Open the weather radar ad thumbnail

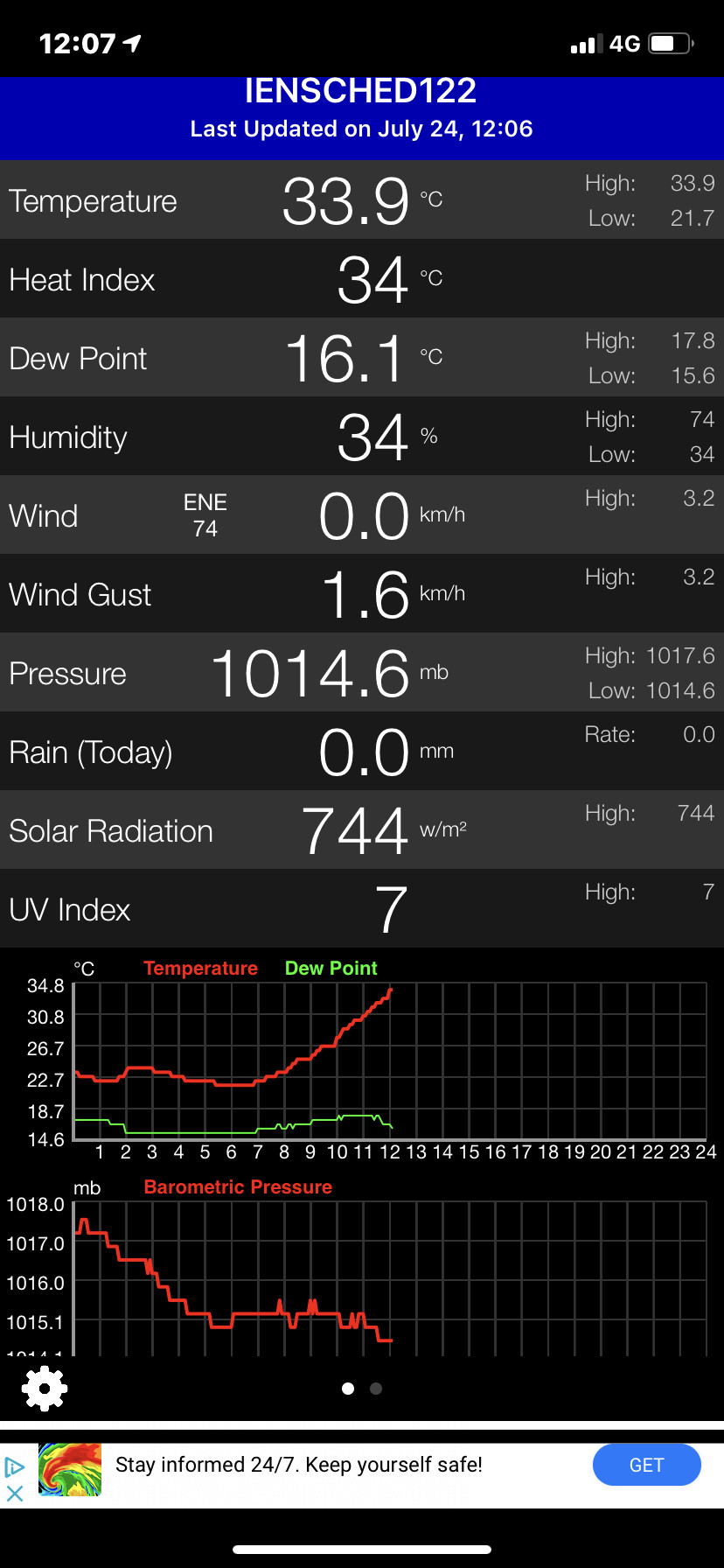click(70, 1470)
